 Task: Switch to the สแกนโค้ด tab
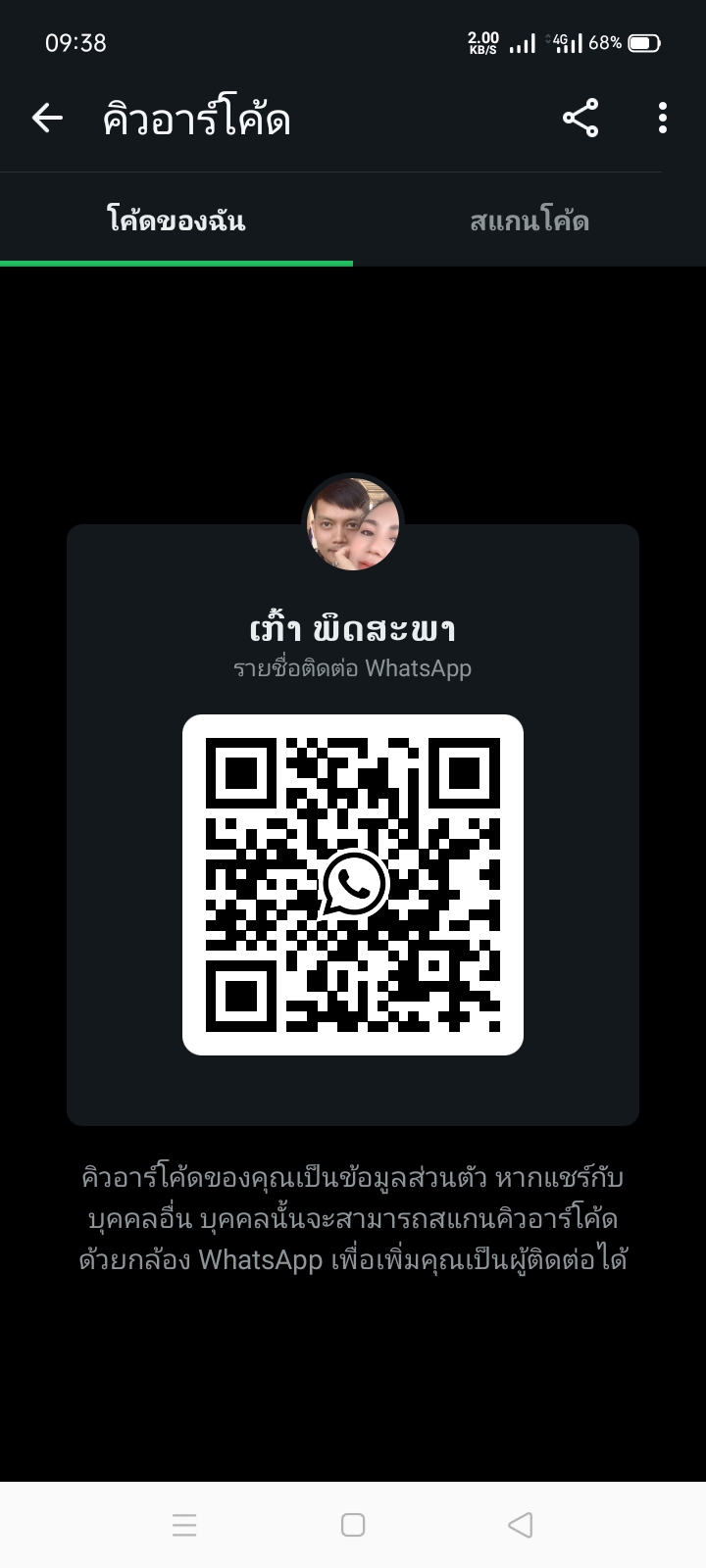coord(529,221)
